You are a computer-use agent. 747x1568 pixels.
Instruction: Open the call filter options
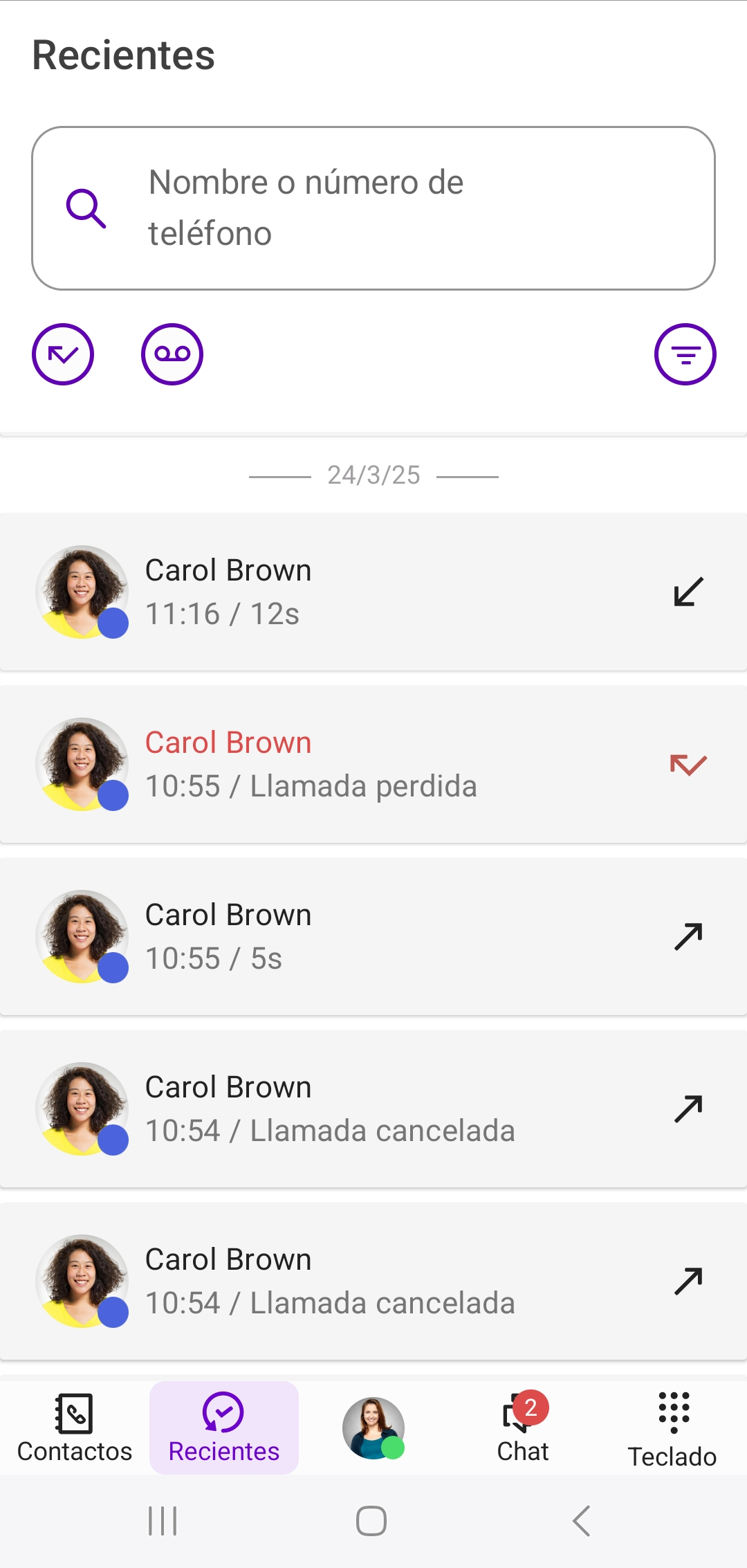[x=685, y=354]
